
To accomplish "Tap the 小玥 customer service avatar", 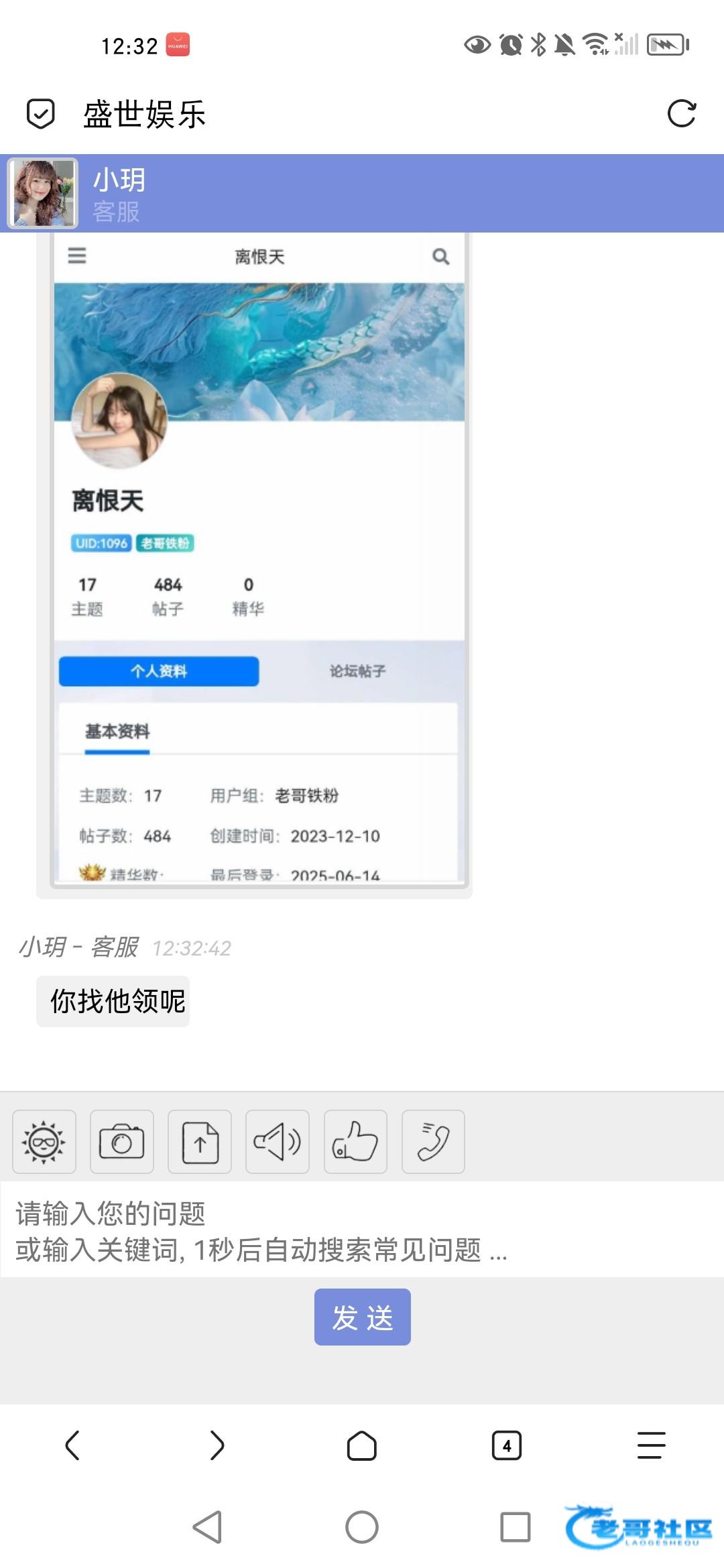I will point(43,193).
